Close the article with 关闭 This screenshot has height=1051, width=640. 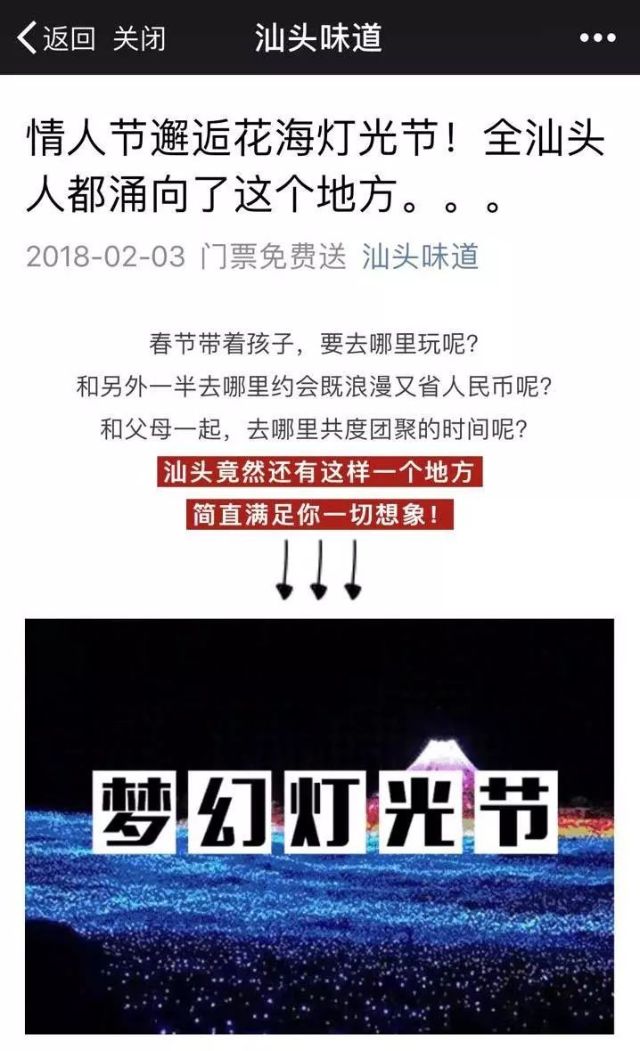(x=138, y=38)
